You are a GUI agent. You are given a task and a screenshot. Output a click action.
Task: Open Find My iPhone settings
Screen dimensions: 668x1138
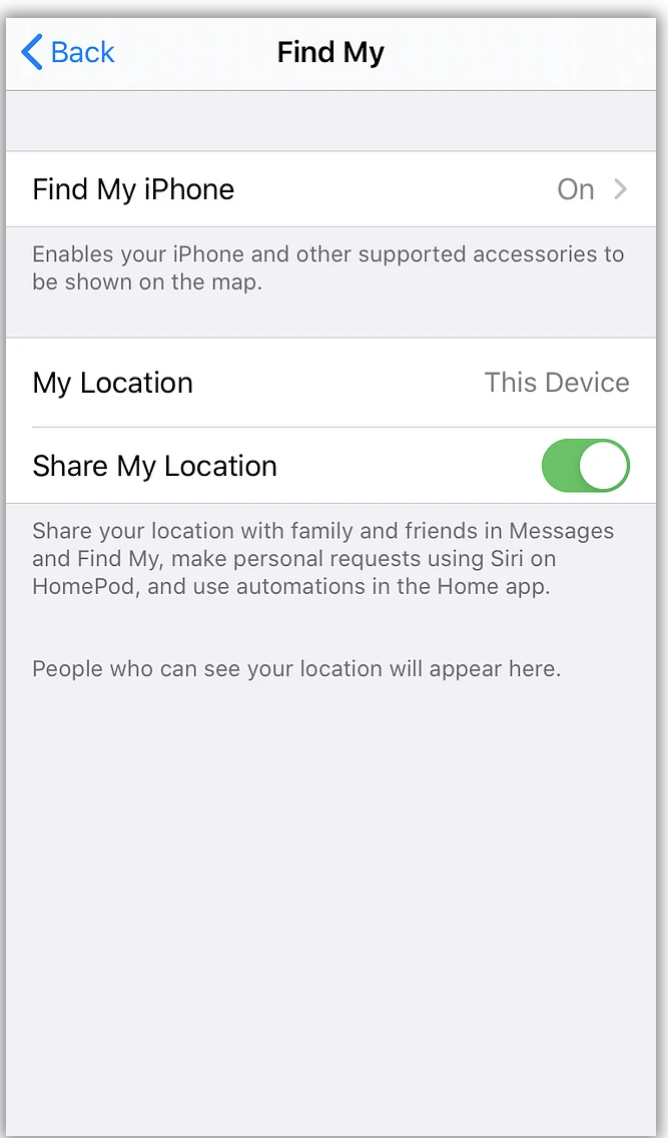click(330, 189)
